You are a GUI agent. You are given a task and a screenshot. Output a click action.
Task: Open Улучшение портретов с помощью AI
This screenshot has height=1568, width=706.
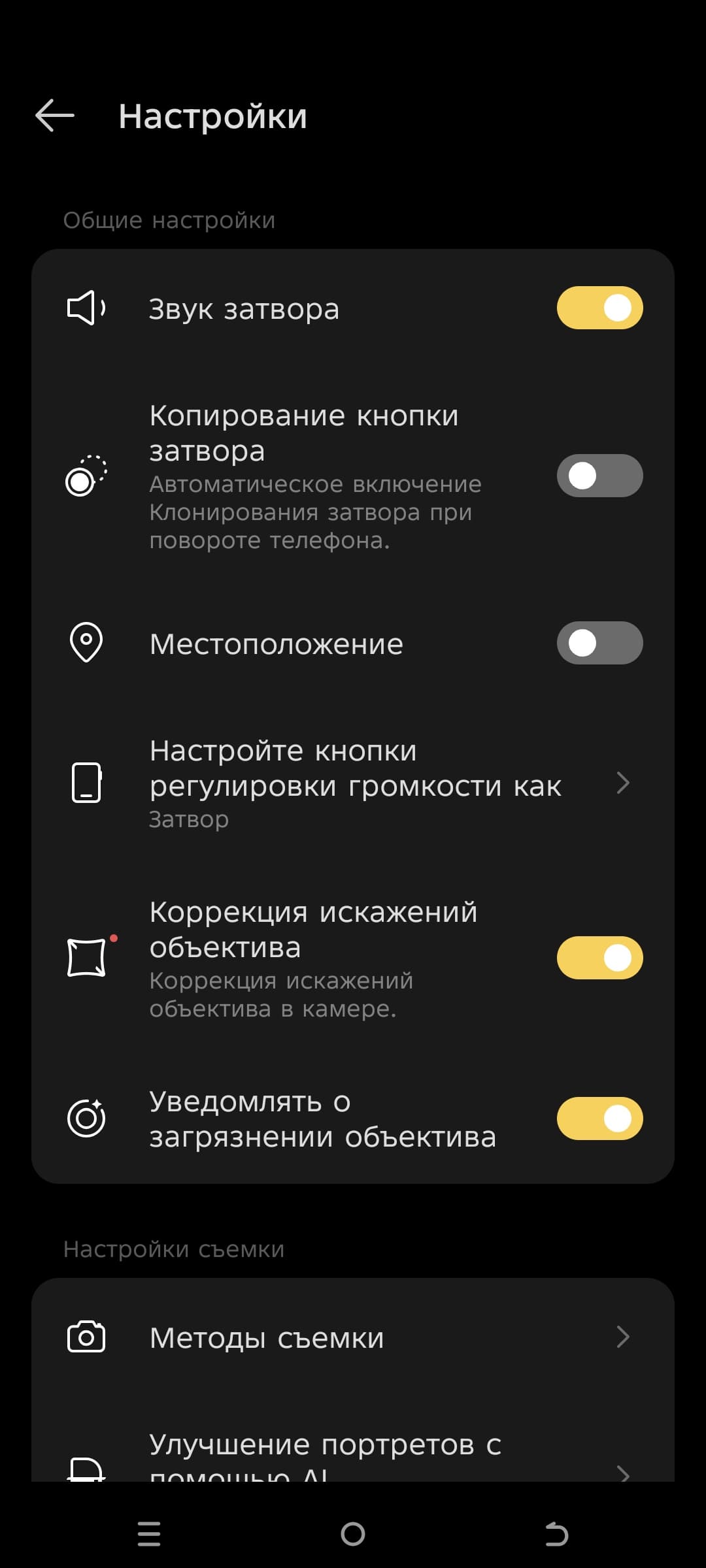point(353,1456)
